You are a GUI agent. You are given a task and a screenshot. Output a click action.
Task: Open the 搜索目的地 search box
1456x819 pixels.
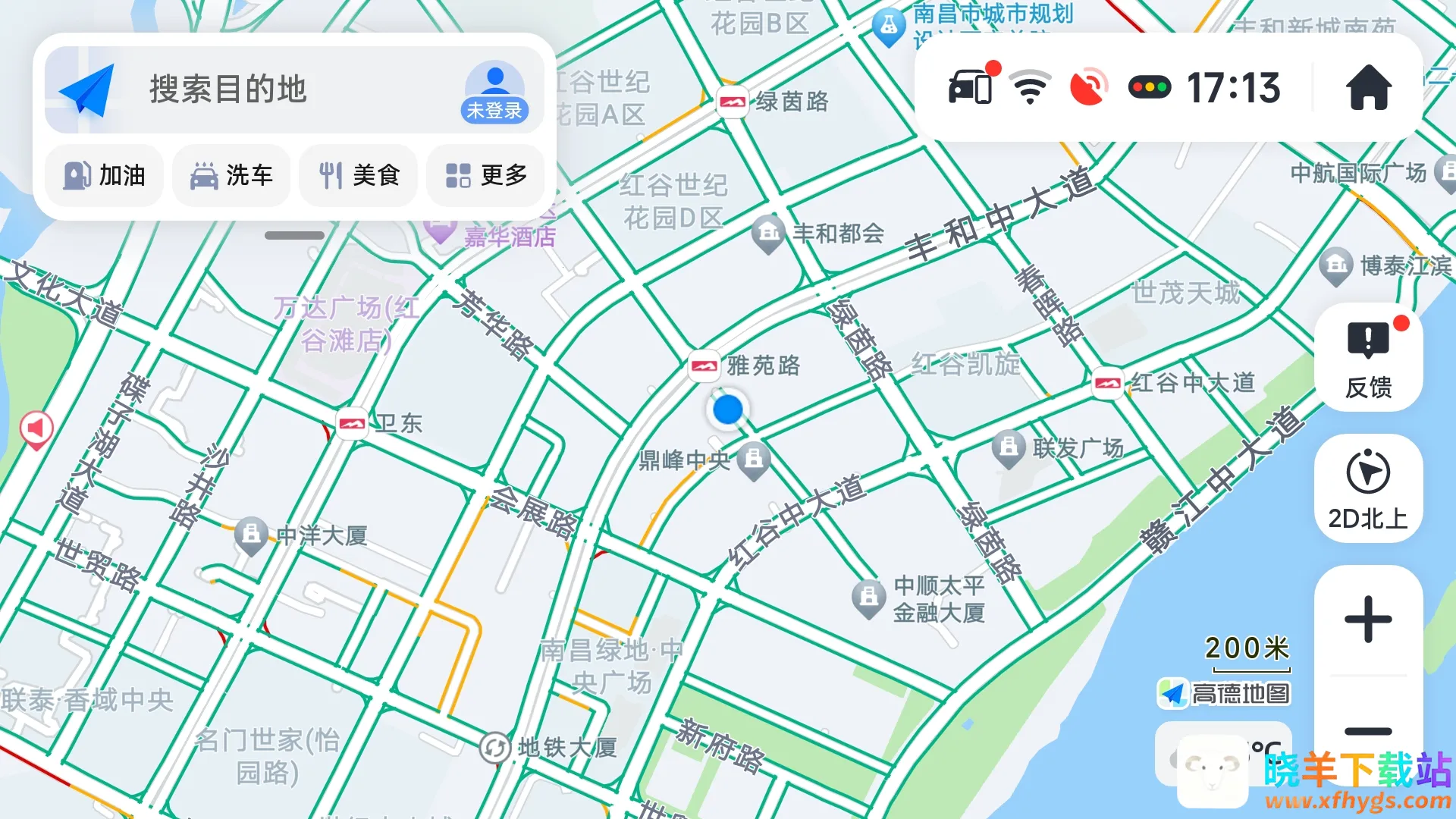[x=250, y=89]
